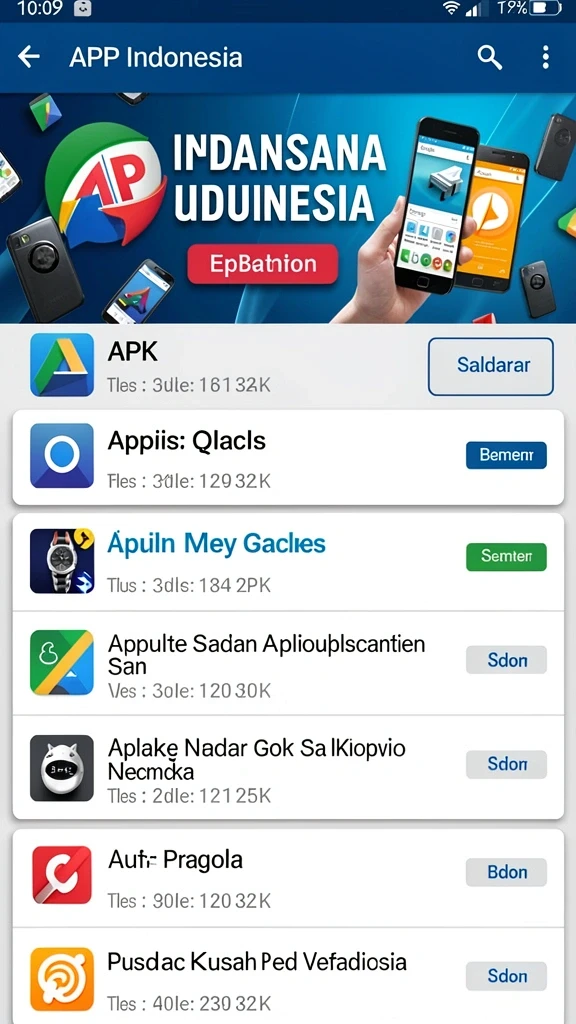Open the three-dot overflow menu

click(x=545, y=57)
